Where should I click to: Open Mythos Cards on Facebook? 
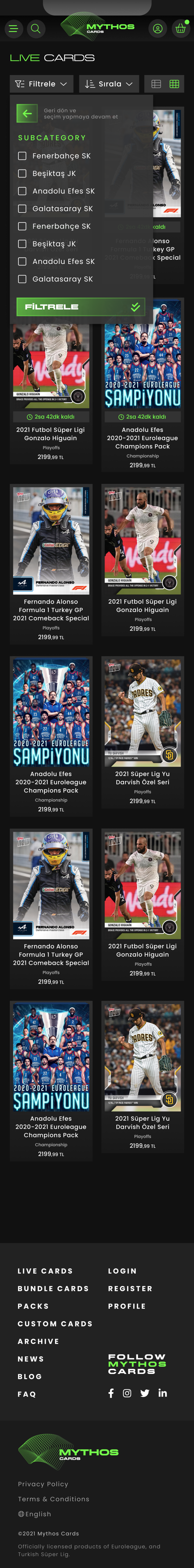coord(111,1393)
